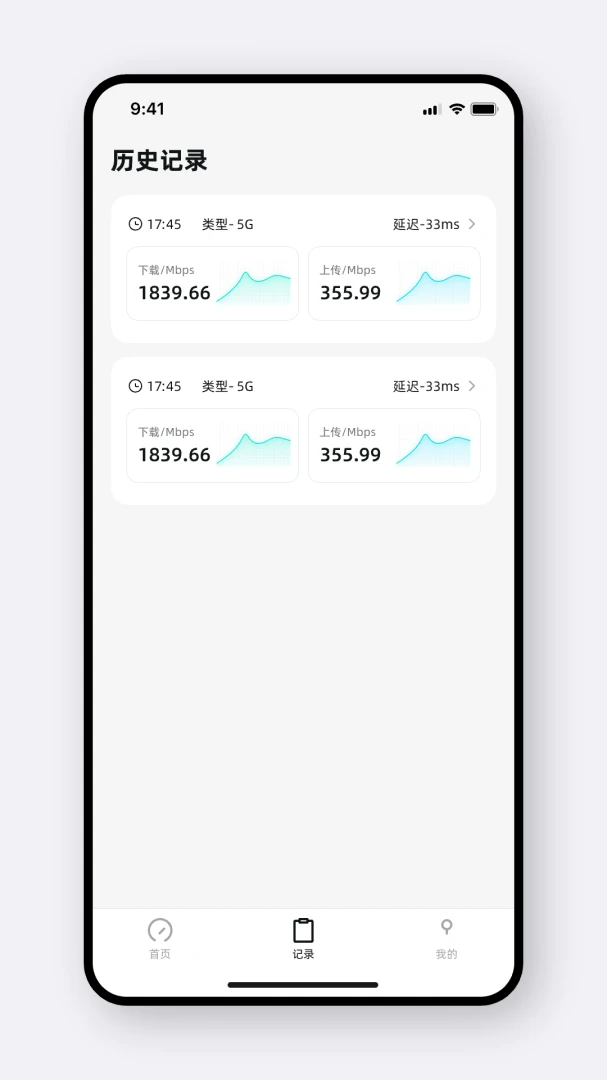Switch to the 首页 tab
The image size is (607, 1080).
point(160,938)
